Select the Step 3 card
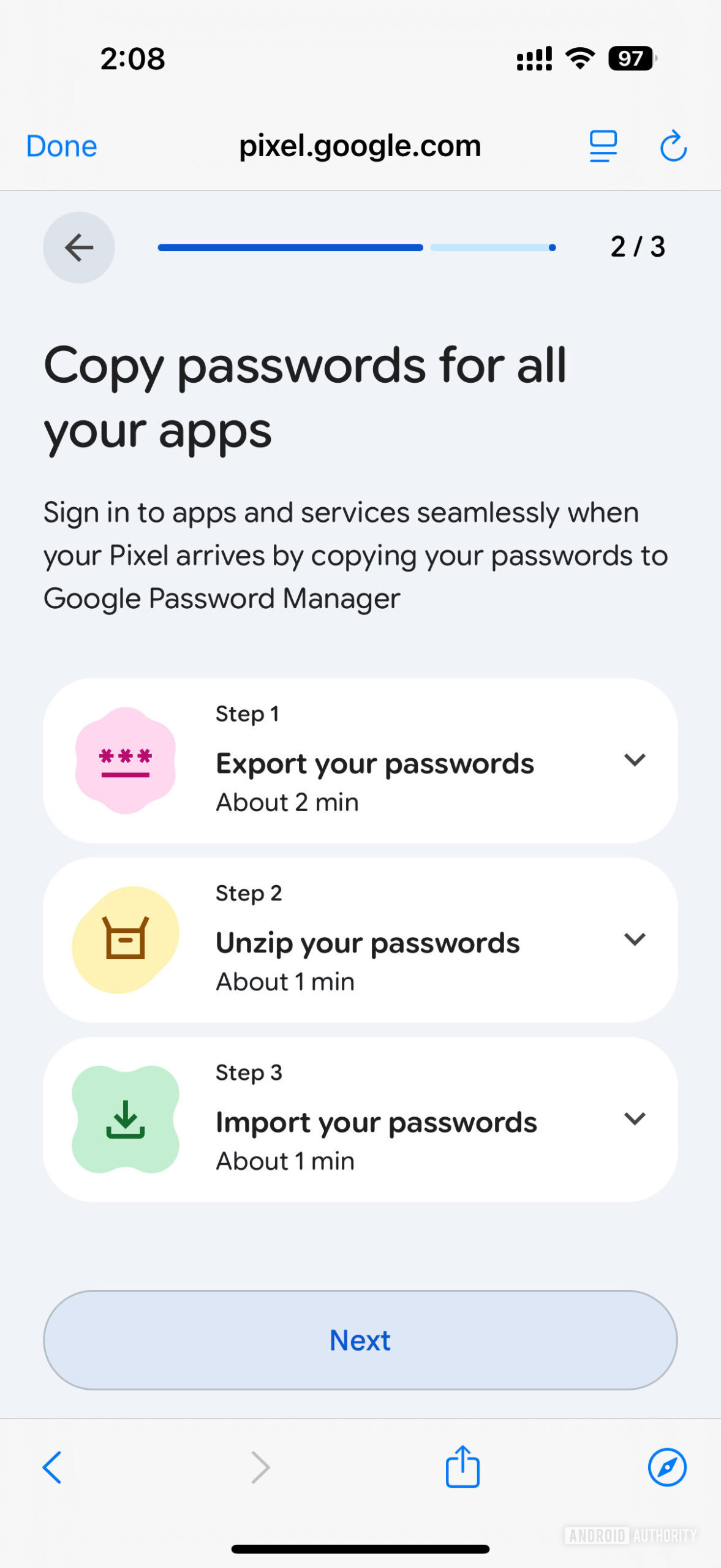The height and width of the screenshot is (1568, 721). 360,1121
